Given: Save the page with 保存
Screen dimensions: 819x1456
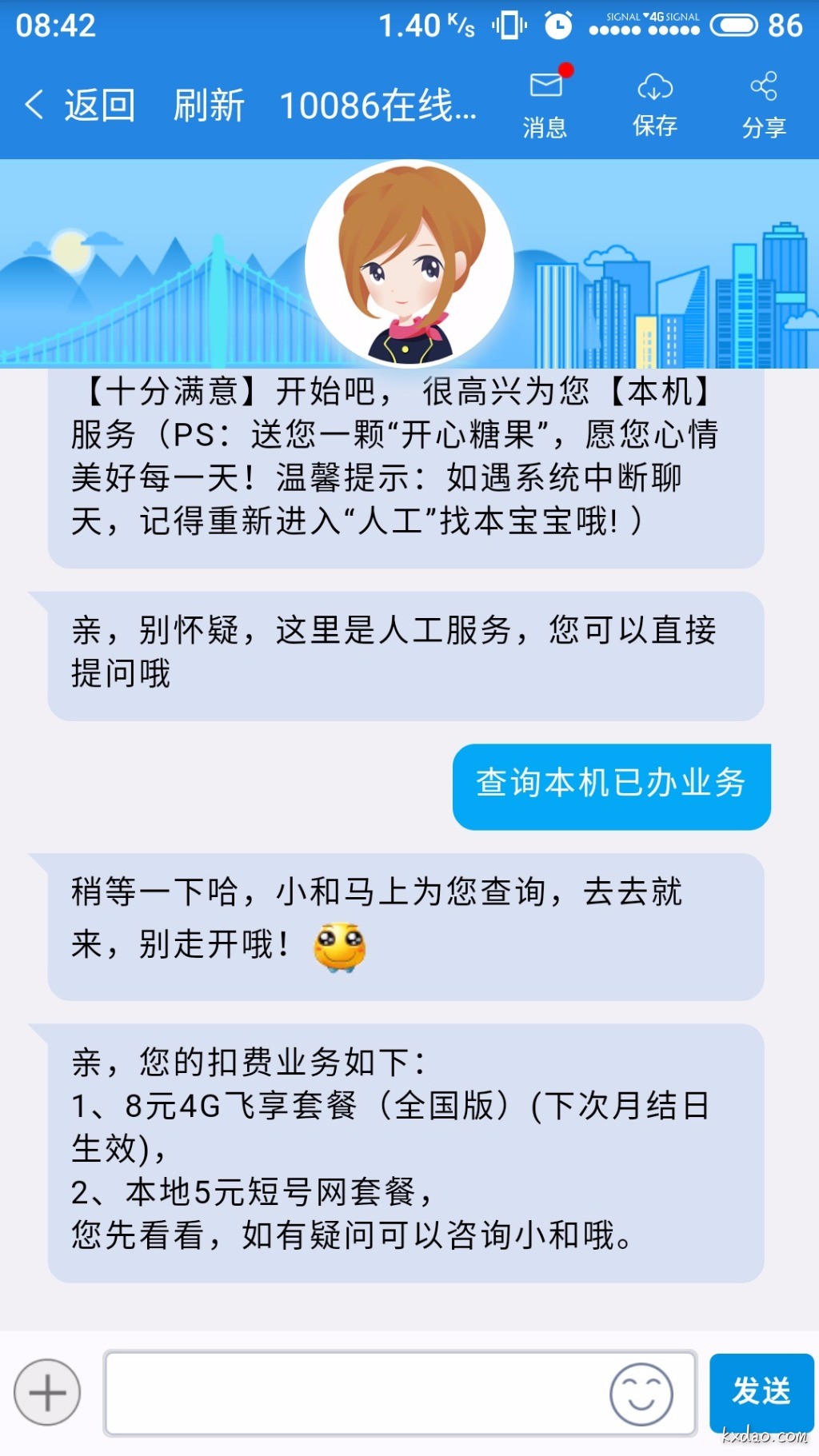Looking at the screenshot, I should (x=655, y=104).
